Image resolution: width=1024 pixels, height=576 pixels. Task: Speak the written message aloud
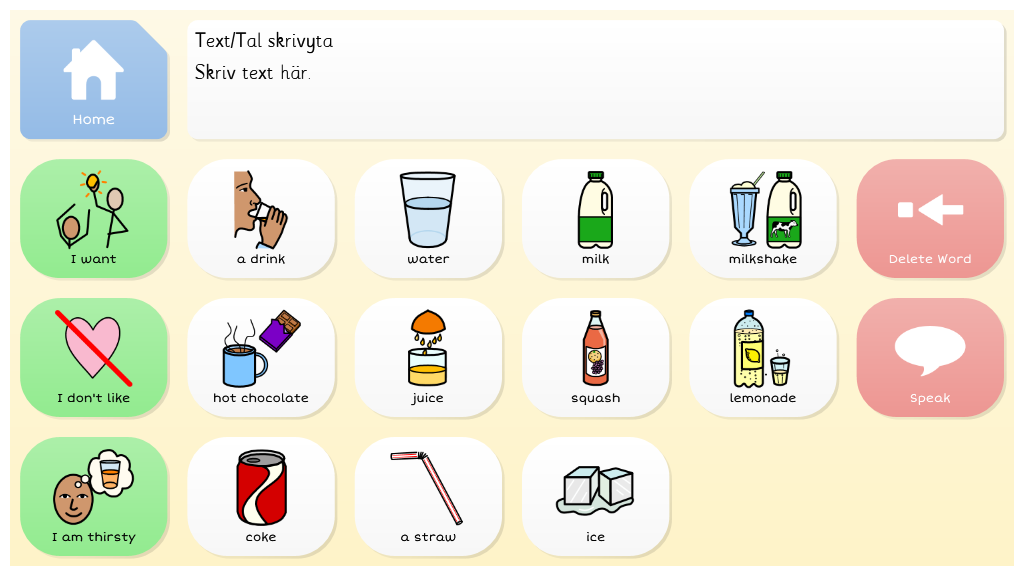point(930,357)
